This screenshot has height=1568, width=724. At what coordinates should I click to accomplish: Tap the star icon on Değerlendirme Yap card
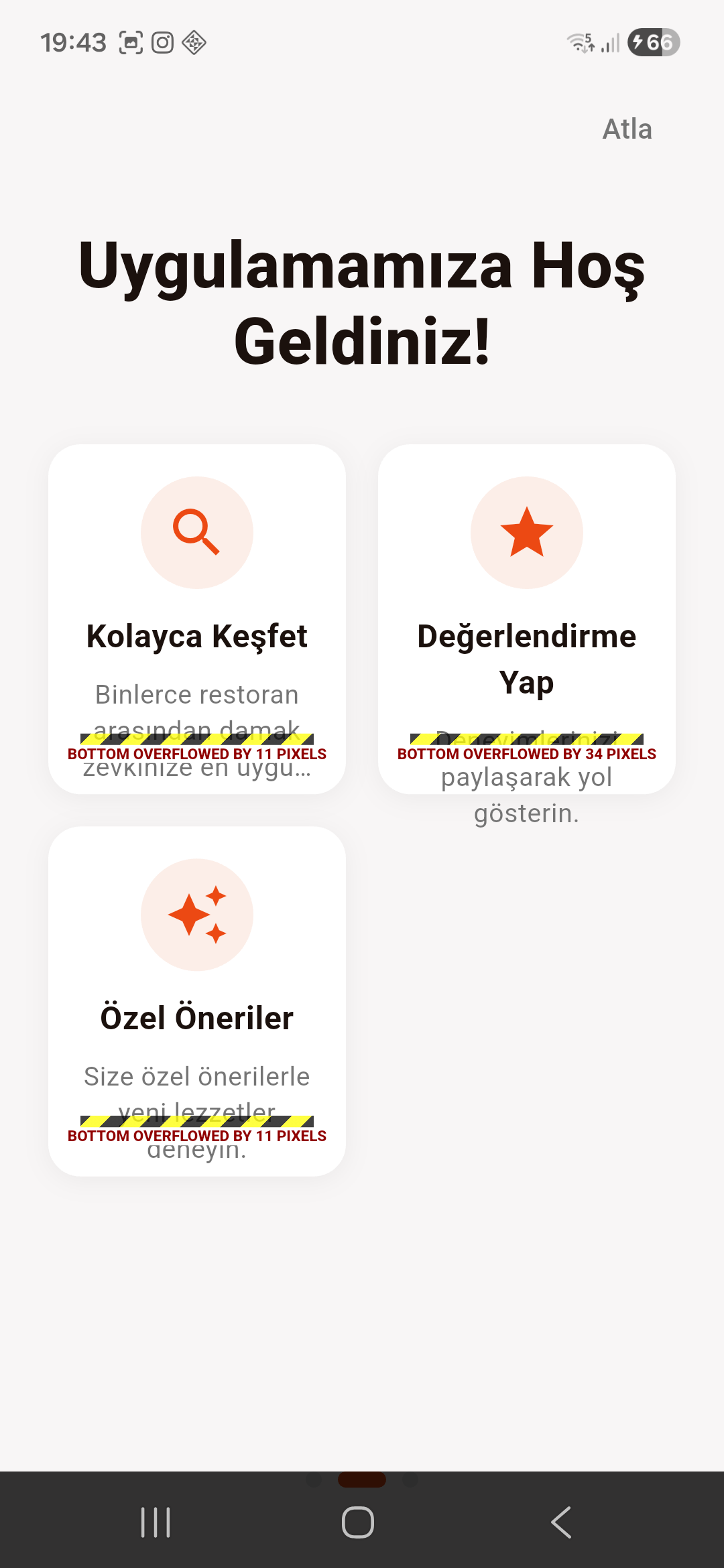point(527,532)
